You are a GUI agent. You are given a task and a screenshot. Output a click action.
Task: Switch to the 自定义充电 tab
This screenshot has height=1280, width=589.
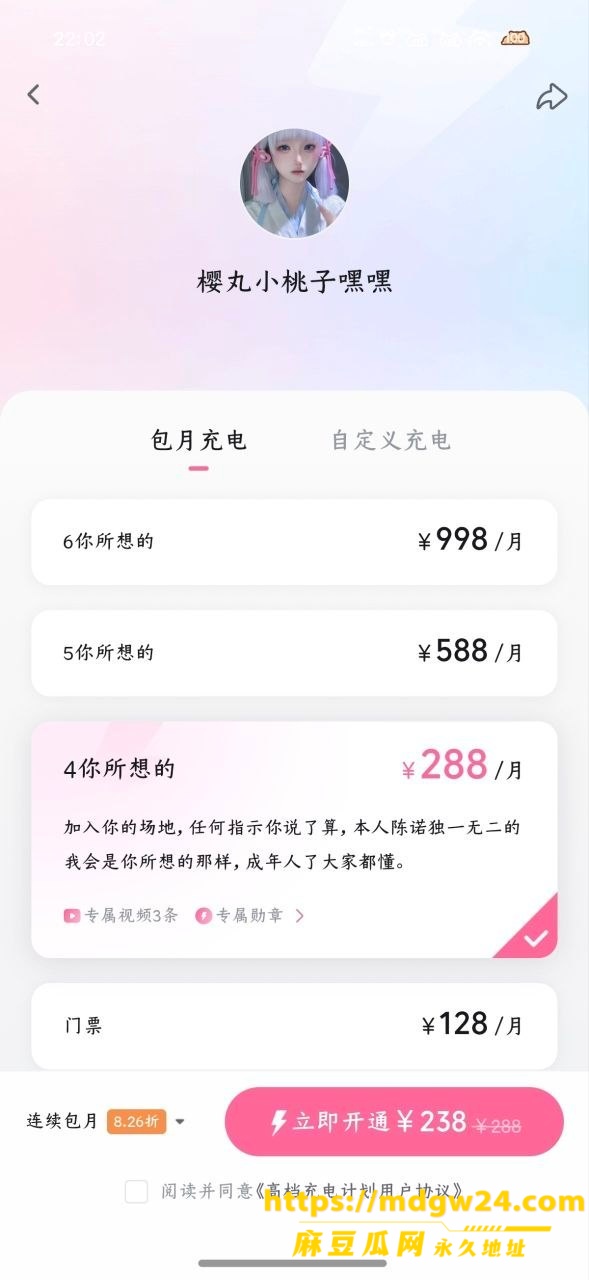click(391, 440)
